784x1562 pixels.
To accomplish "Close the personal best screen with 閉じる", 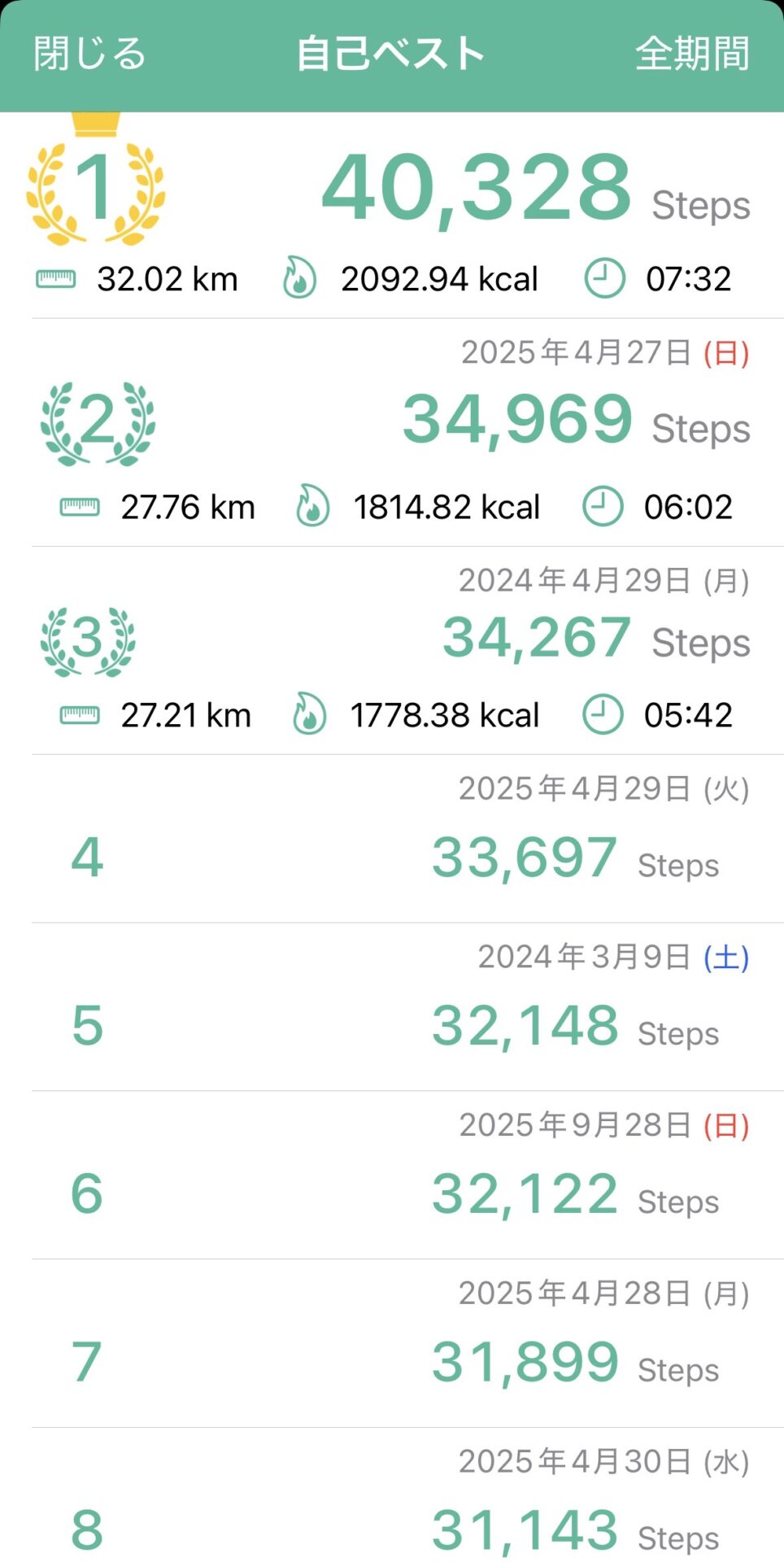I will (89, 54).
